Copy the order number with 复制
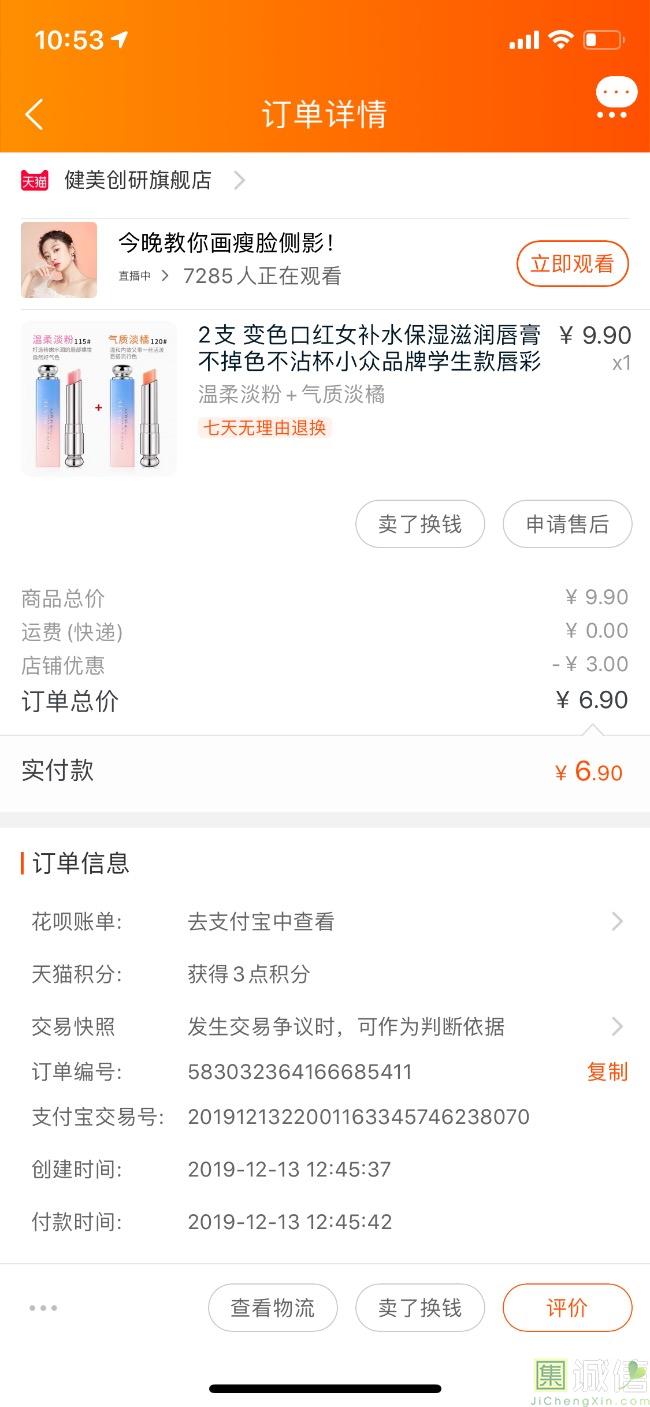Screen dimensions: 650x1407 point(607,1072)
